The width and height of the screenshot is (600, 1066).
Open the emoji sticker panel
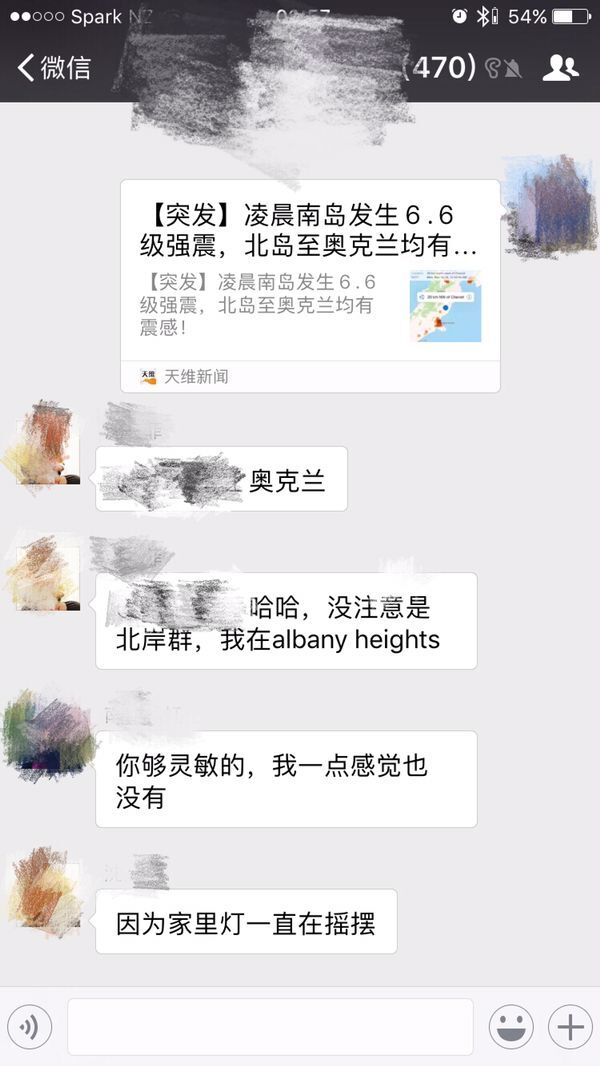tap(511, 1027)
